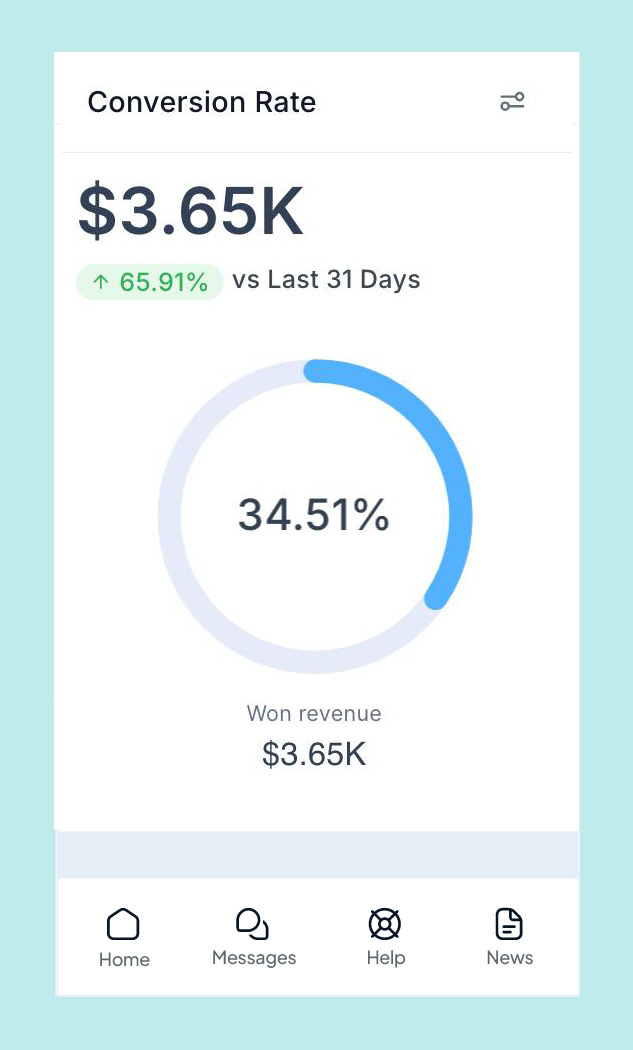This screenshot has height=1050, width=633.
Task: Switch to the Messages tab
Action: pyautogui.click(x=253, y=937)
